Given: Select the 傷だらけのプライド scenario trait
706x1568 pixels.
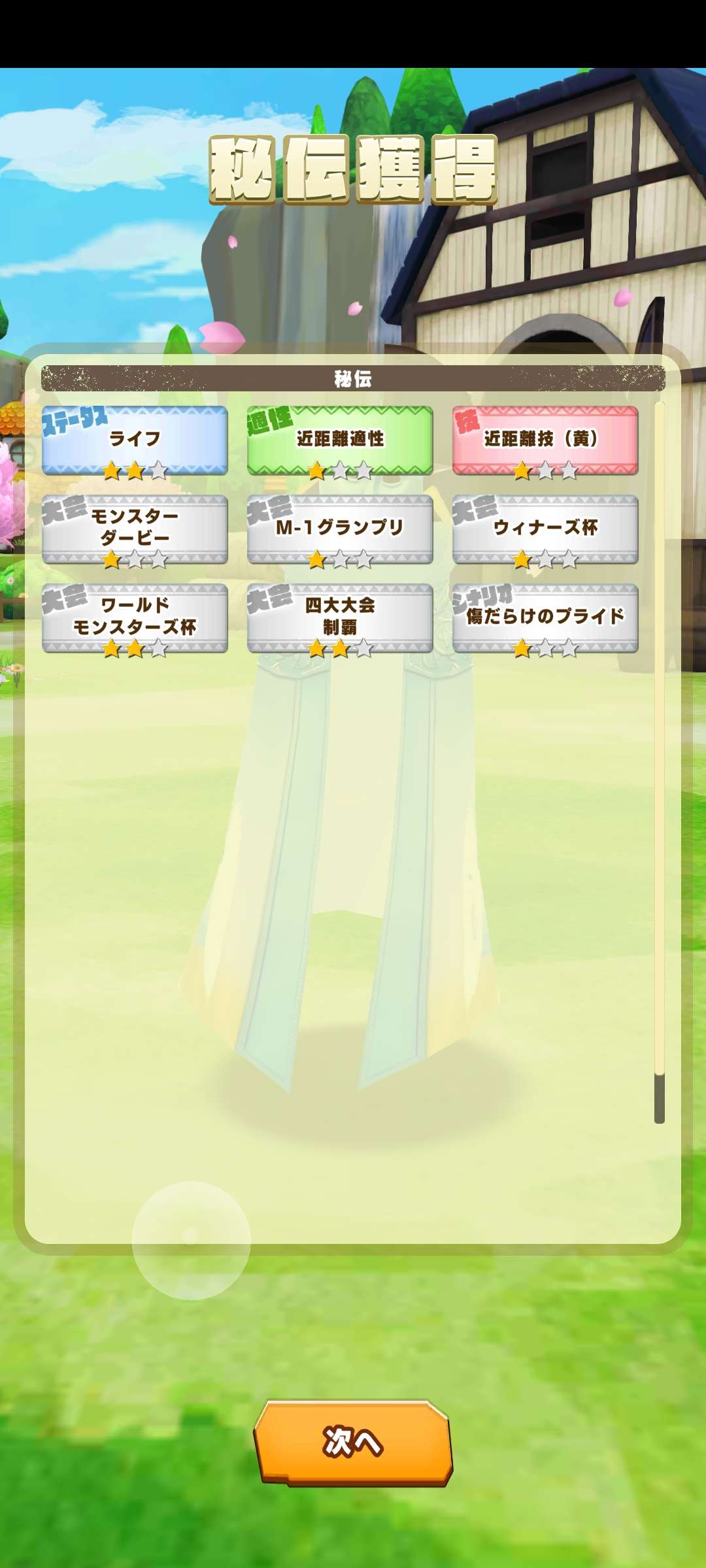Looking at the screenshot, I should click(x=545, y=618).
